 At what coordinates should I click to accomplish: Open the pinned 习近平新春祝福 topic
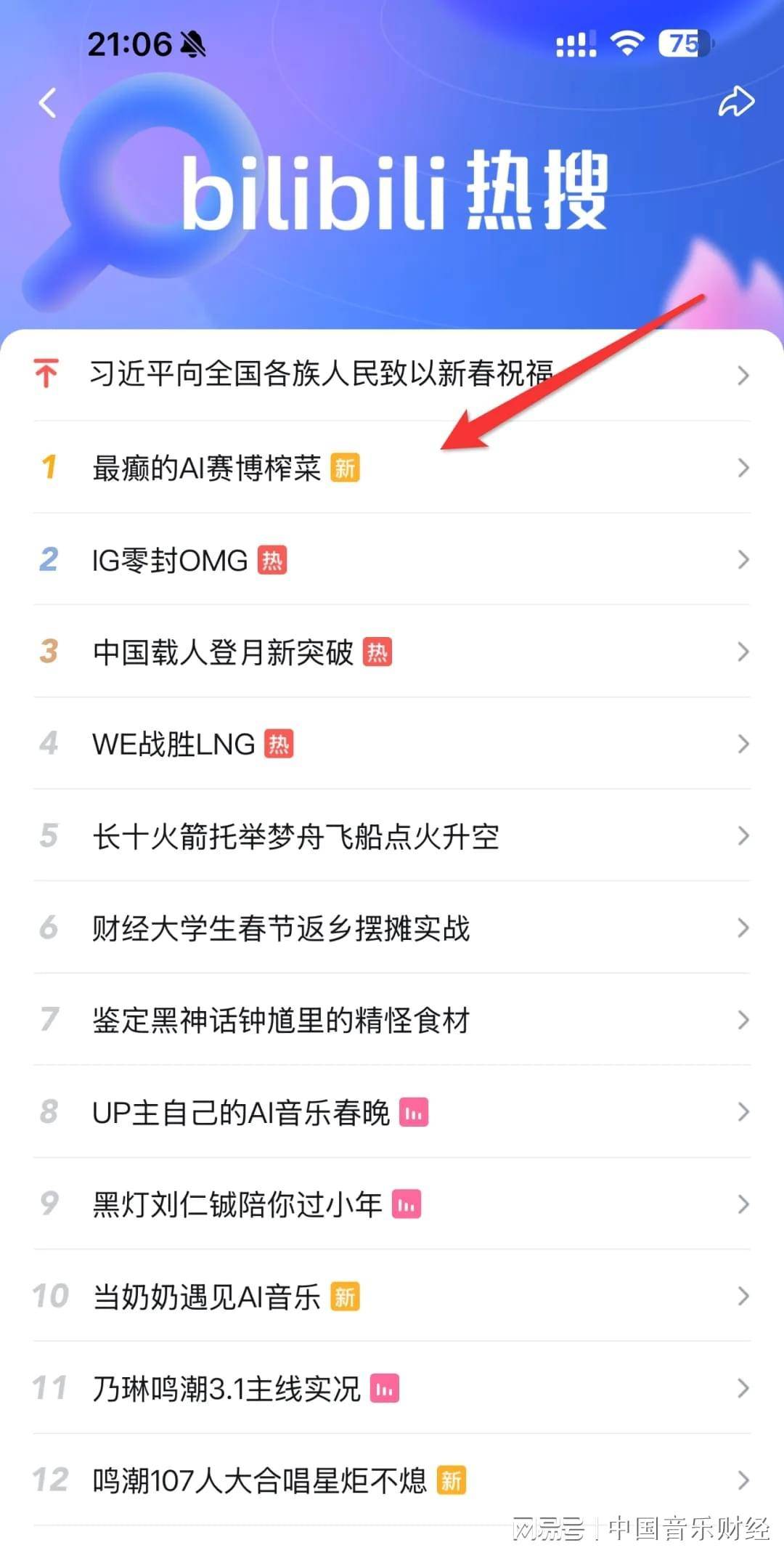(x=321, y=374)
